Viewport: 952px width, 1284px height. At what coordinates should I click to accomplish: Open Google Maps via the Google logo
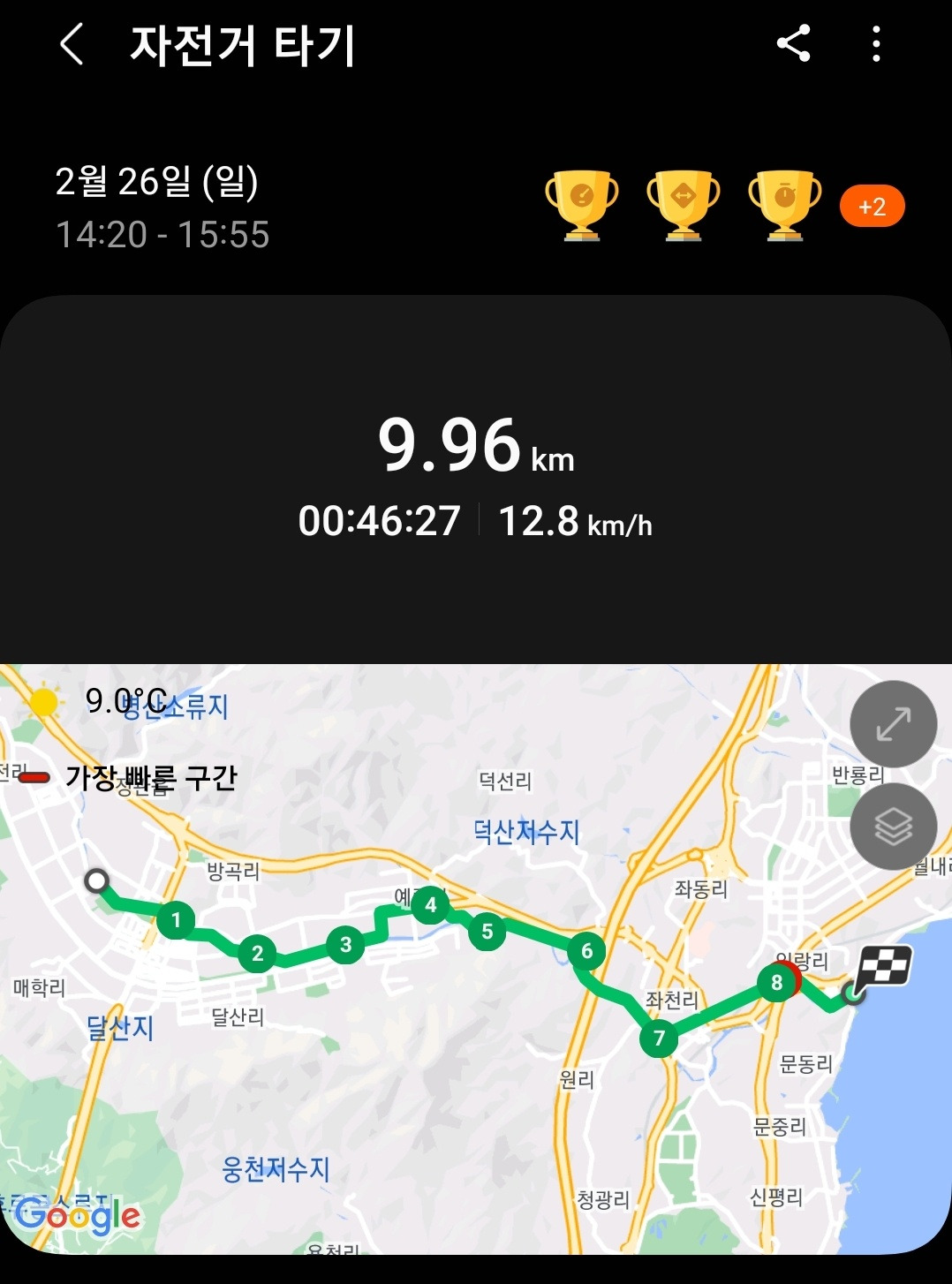pyautogui.click(x=79, y=1217)
